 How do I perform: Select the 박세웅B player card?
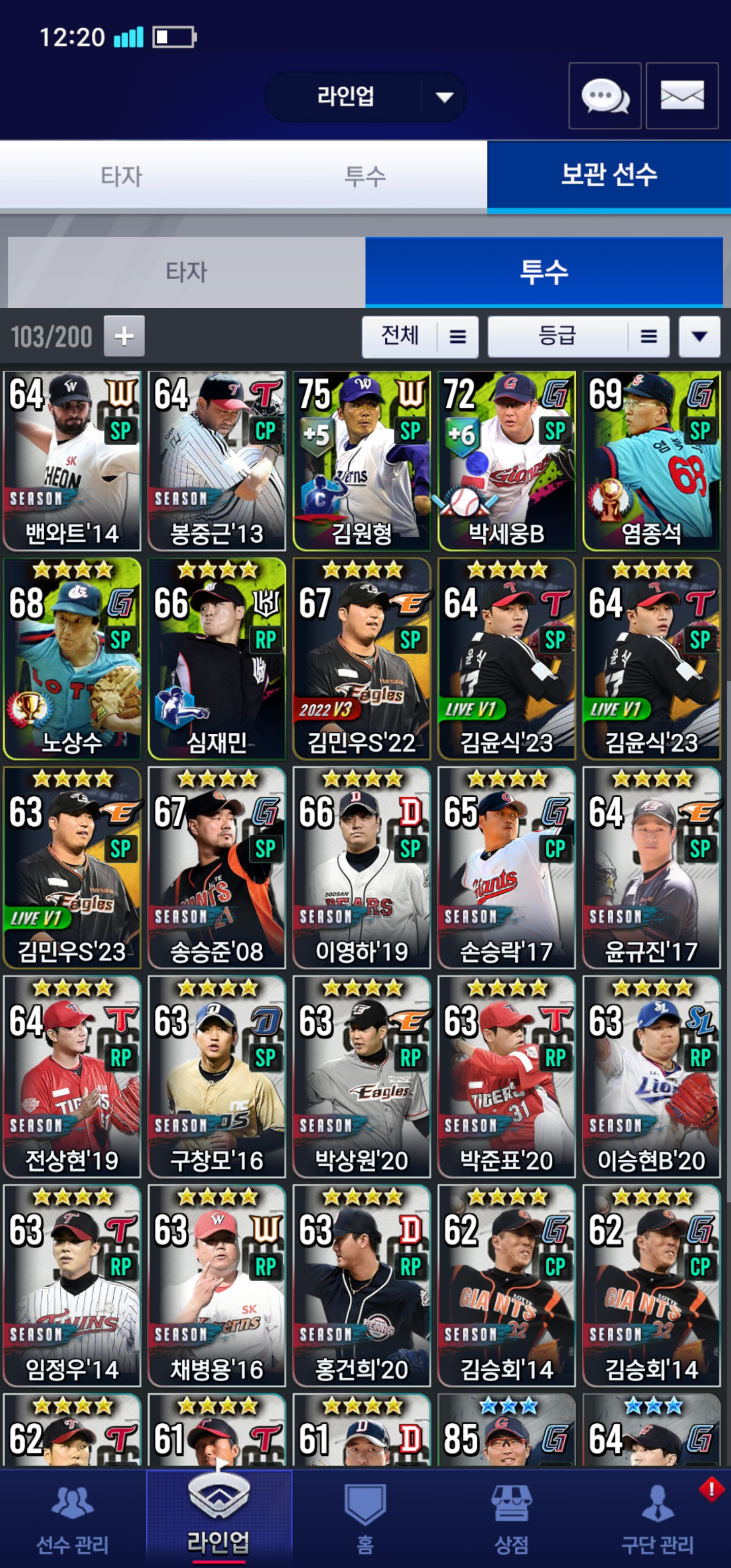[x=507, y=461]
